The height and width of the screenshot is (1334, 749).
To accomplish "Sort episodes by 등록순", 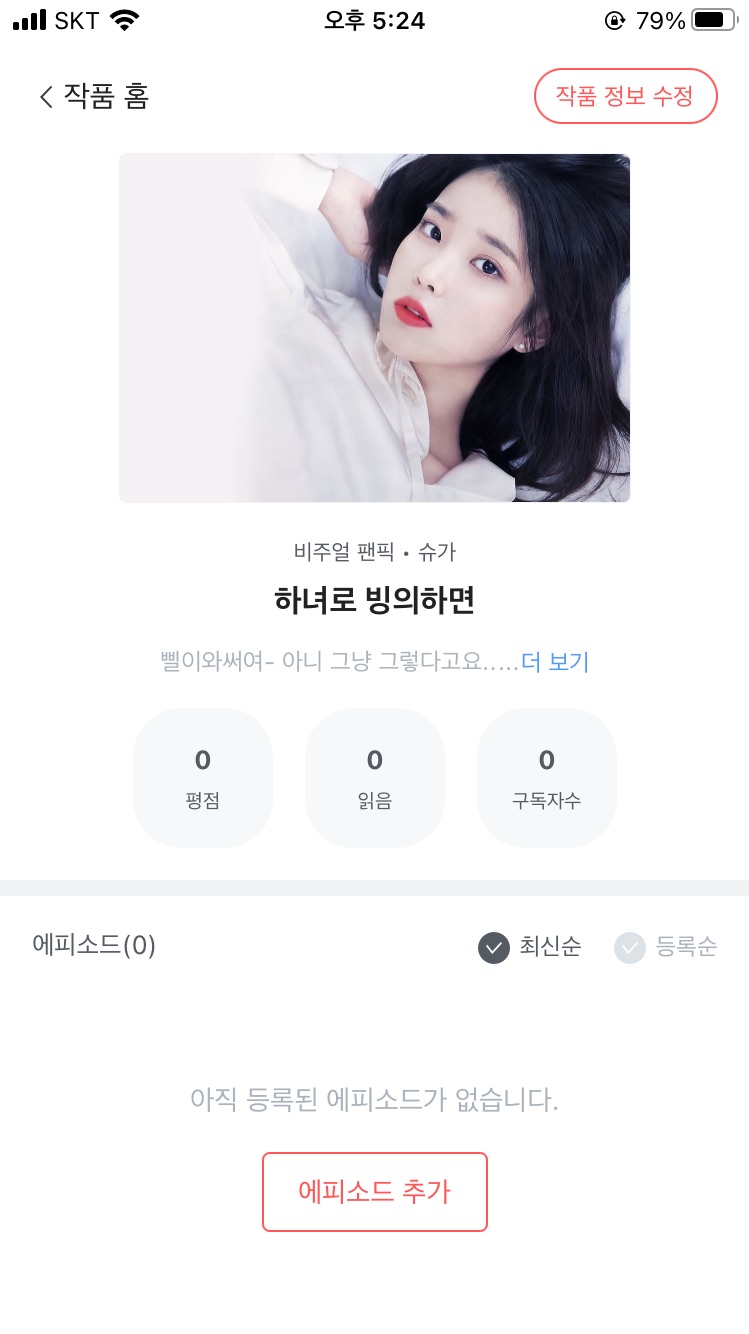I will (666, 946).
